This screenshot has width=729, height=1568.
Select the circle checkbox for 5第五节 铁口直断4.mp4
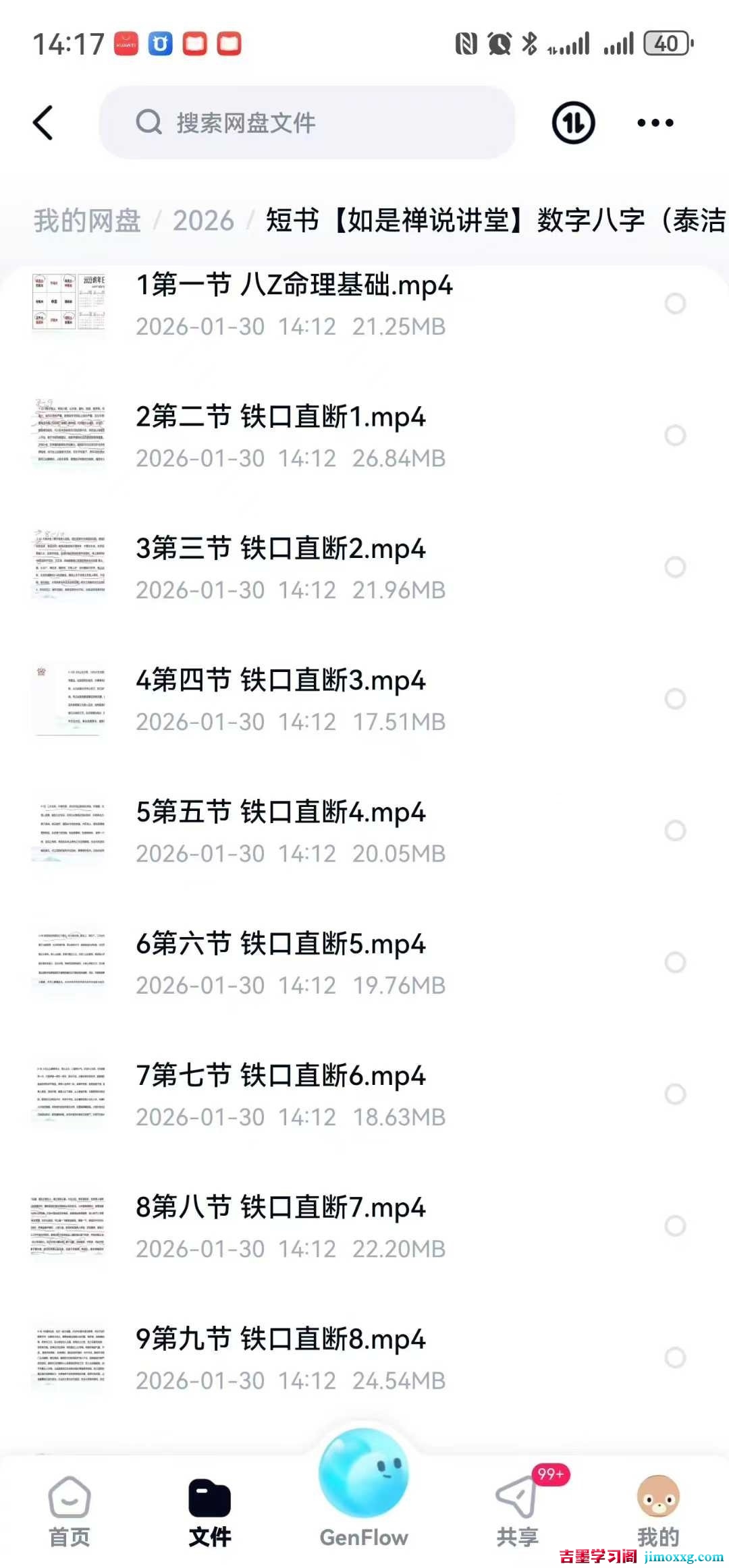click(674, 831)
